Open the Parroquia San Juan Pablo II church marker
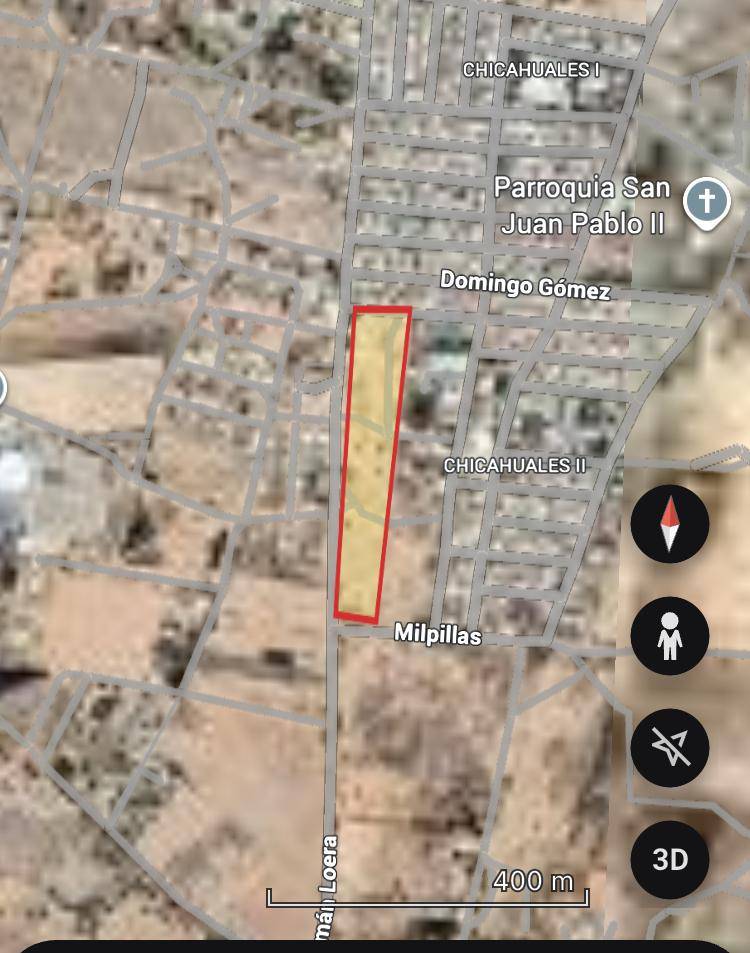The height and width of the screenshot is (953, 750). coord(706,199)
